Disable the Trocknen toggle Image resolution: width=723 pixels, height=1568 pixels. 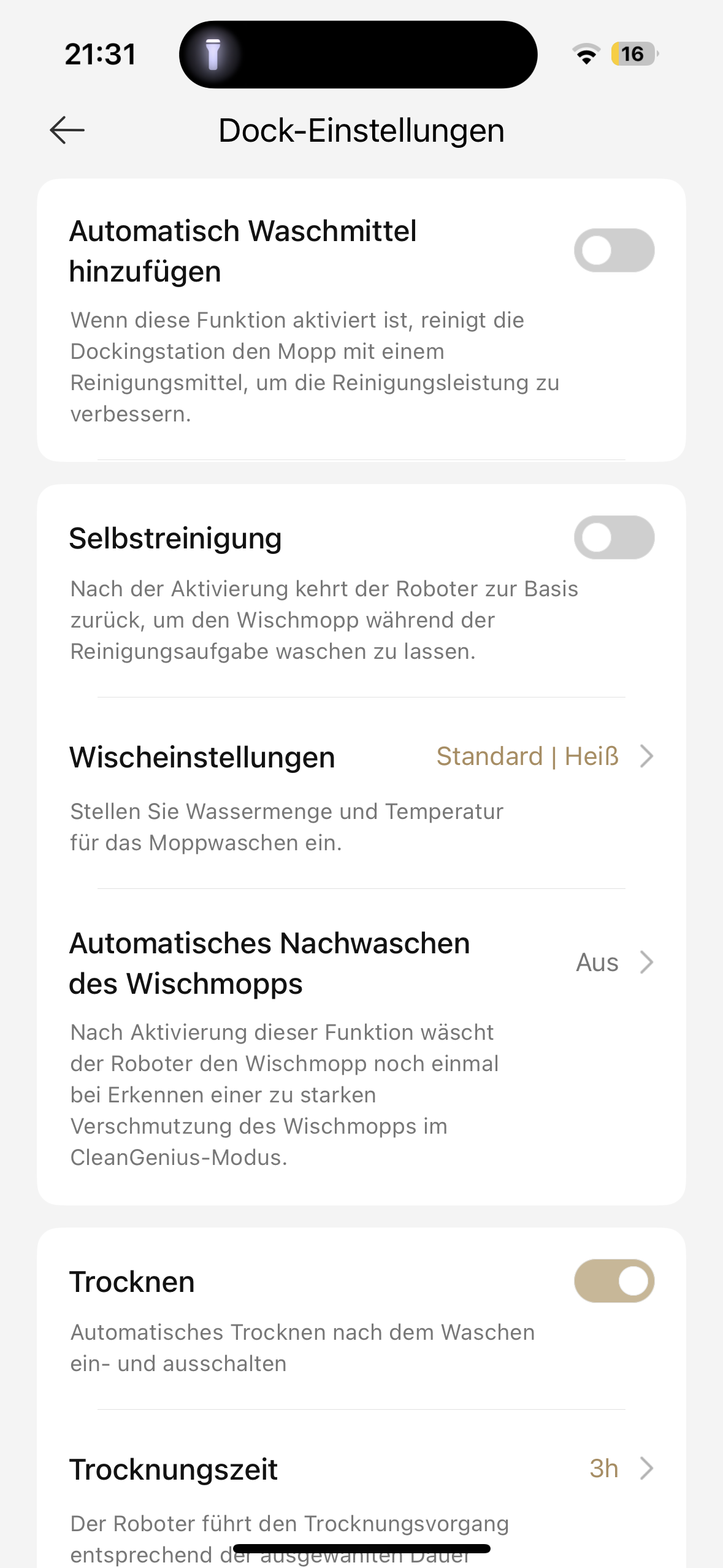click(x=614, y=1281)
